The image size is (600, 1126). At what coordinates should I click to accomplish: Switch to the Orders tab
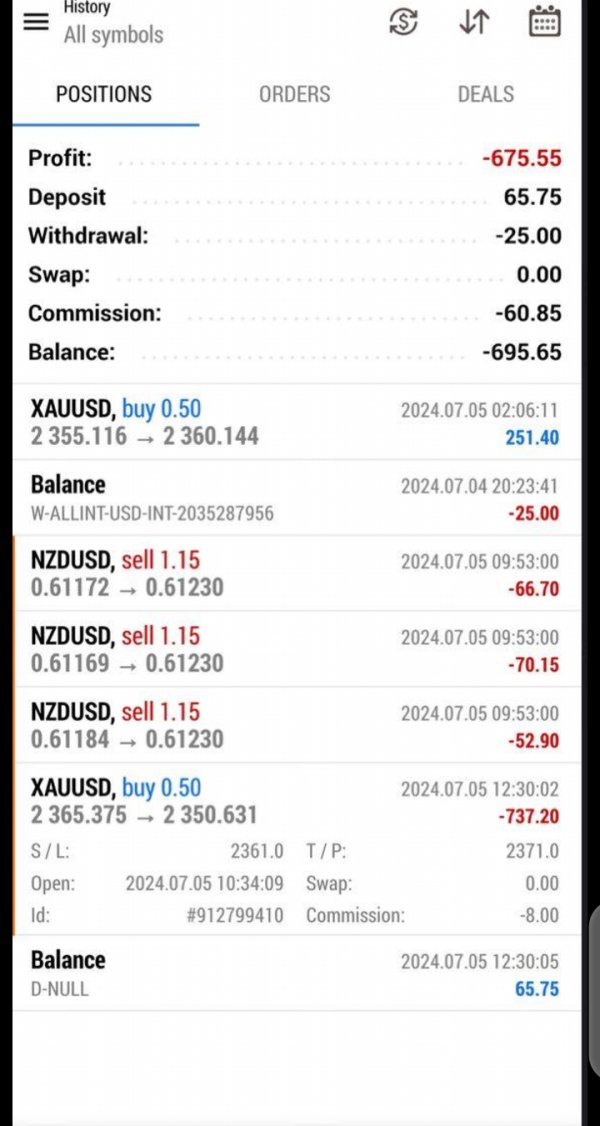[294, 94]
